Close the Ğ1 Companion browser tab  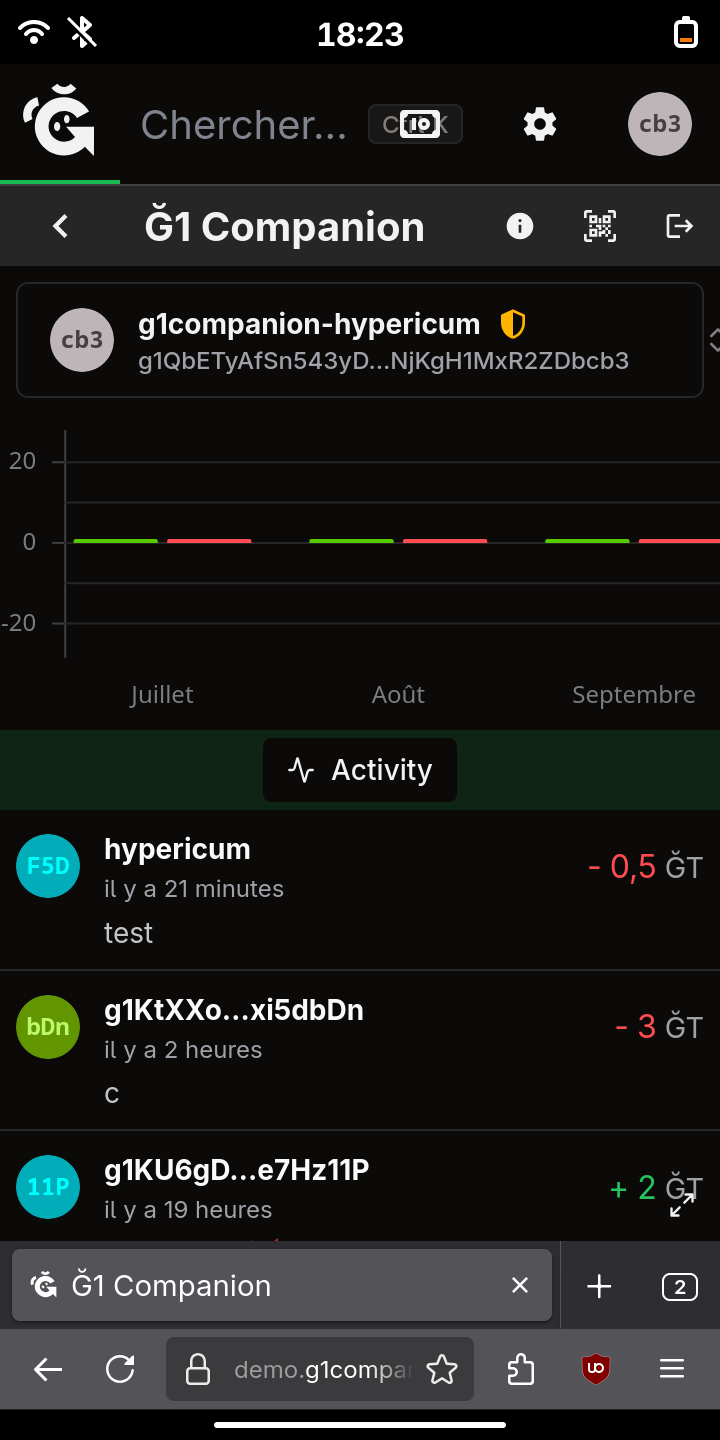520,1286
